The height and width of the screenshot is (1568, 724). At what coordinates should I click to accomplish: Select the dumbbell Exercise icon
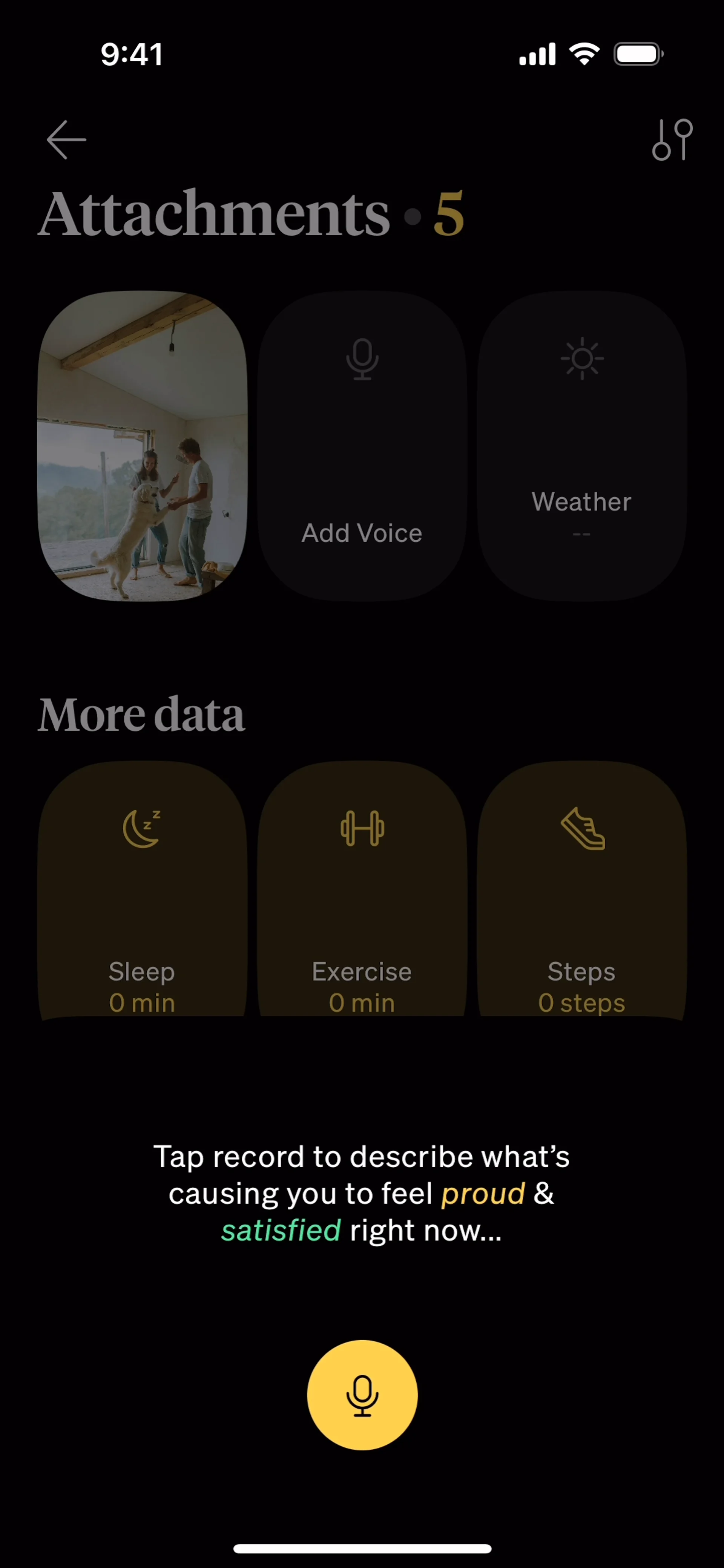[x=362, y=828]
